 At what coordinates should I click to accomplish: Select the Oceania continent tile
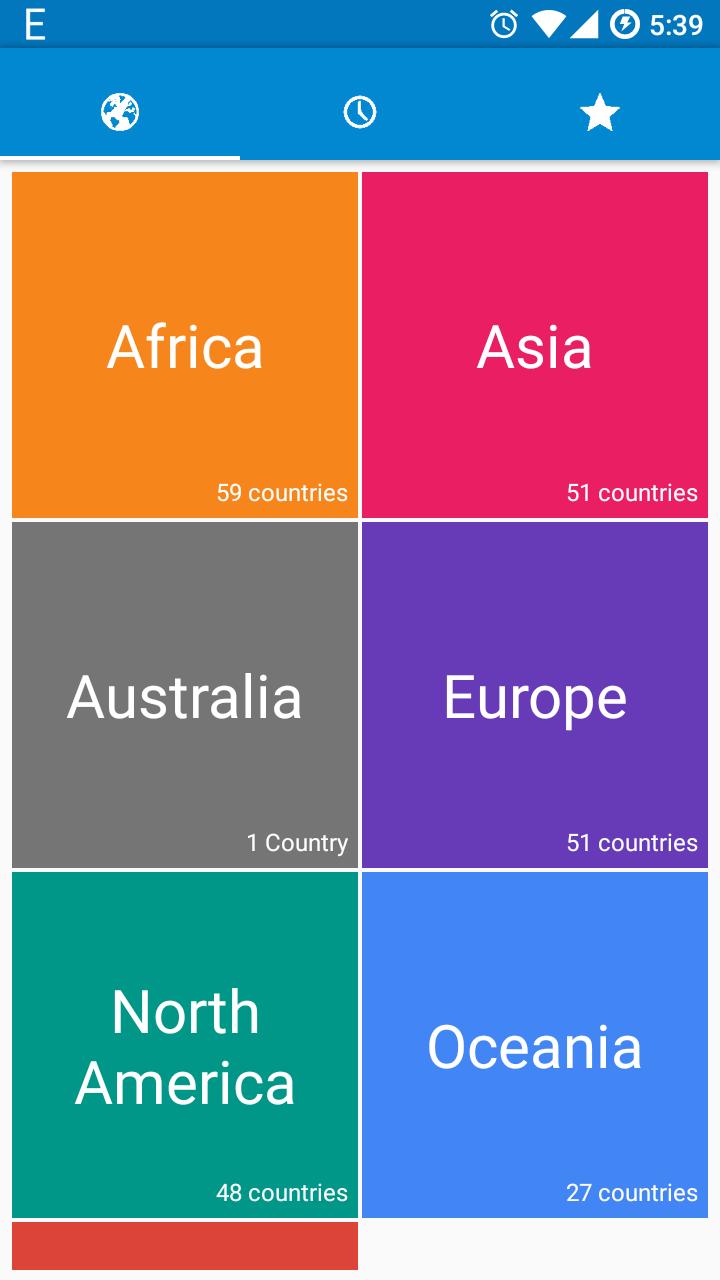point(534,1045)
